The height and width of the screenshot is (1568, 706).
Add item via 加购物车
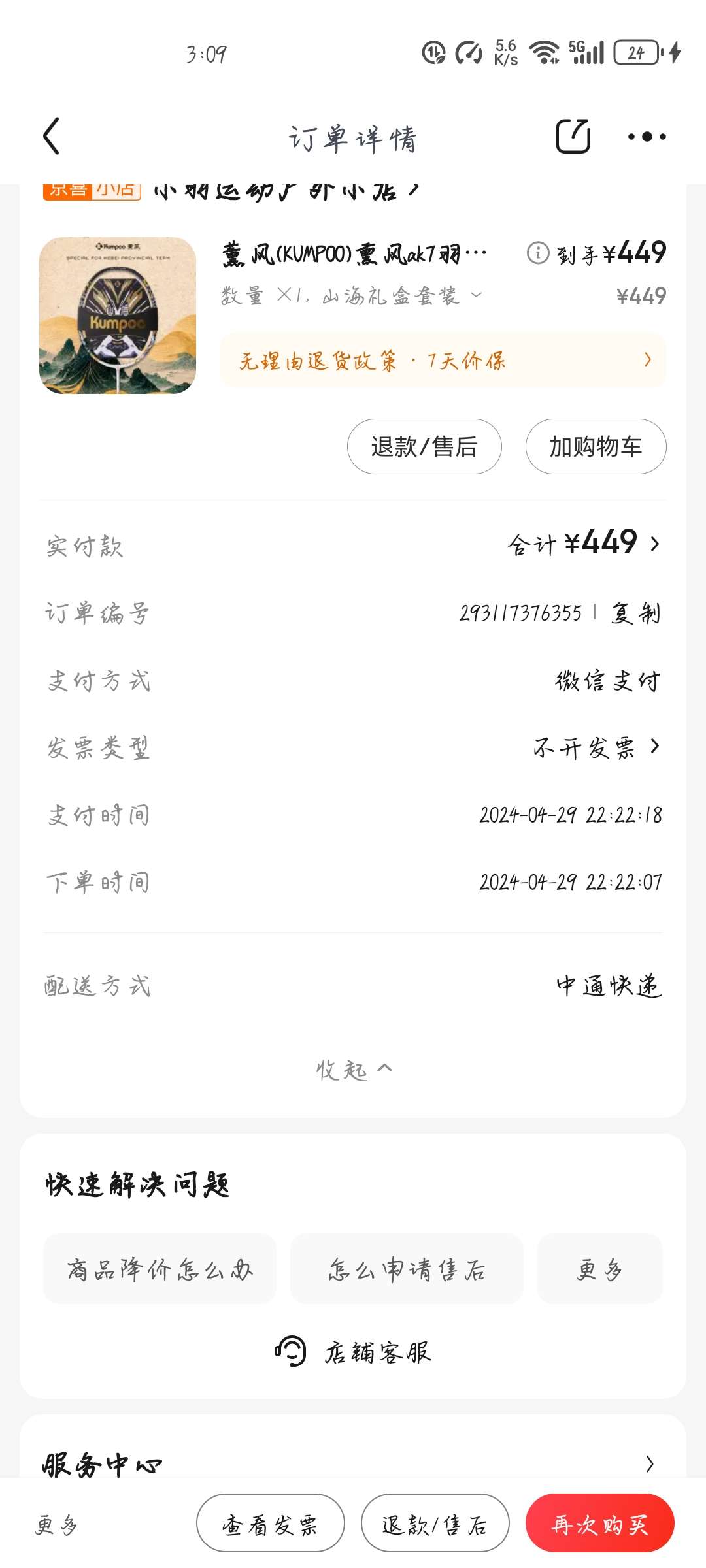pyautogui.click(x=596, y=447)
